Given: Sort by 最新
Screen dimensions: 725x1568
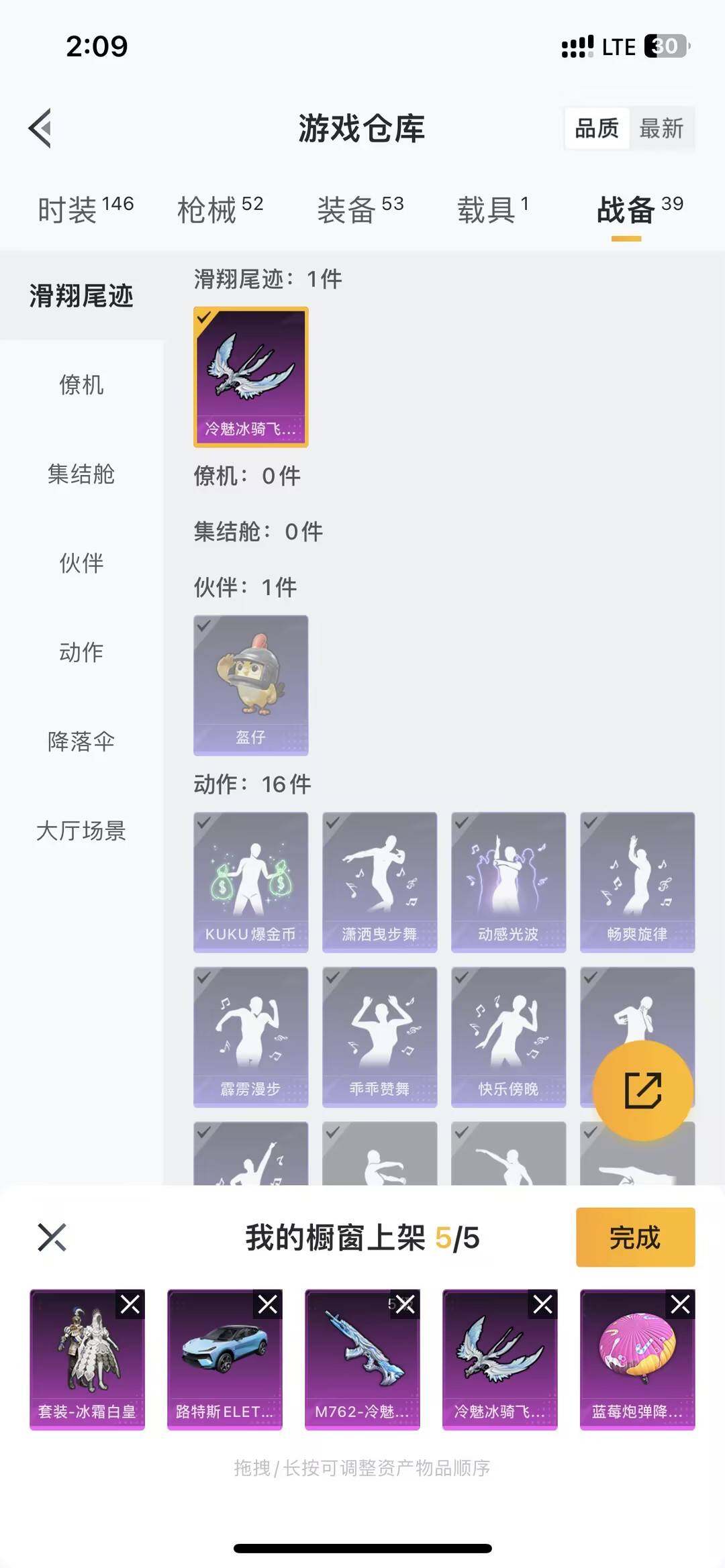Looking at the screenshot, I should [x=661, y=128].
